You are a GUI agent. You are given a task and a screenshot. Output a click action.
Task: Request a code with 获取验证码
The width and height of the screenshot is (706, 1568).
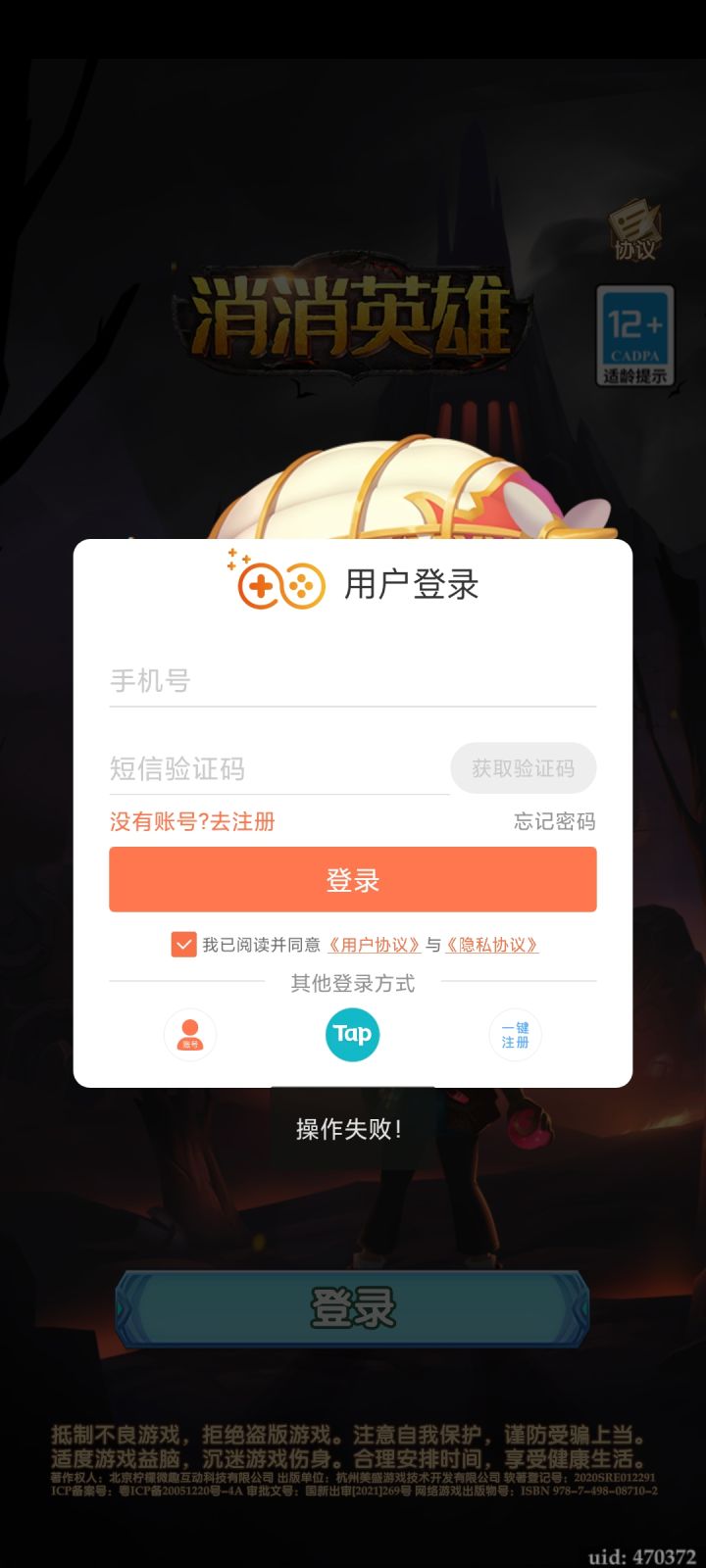click(x=523, y=768)
